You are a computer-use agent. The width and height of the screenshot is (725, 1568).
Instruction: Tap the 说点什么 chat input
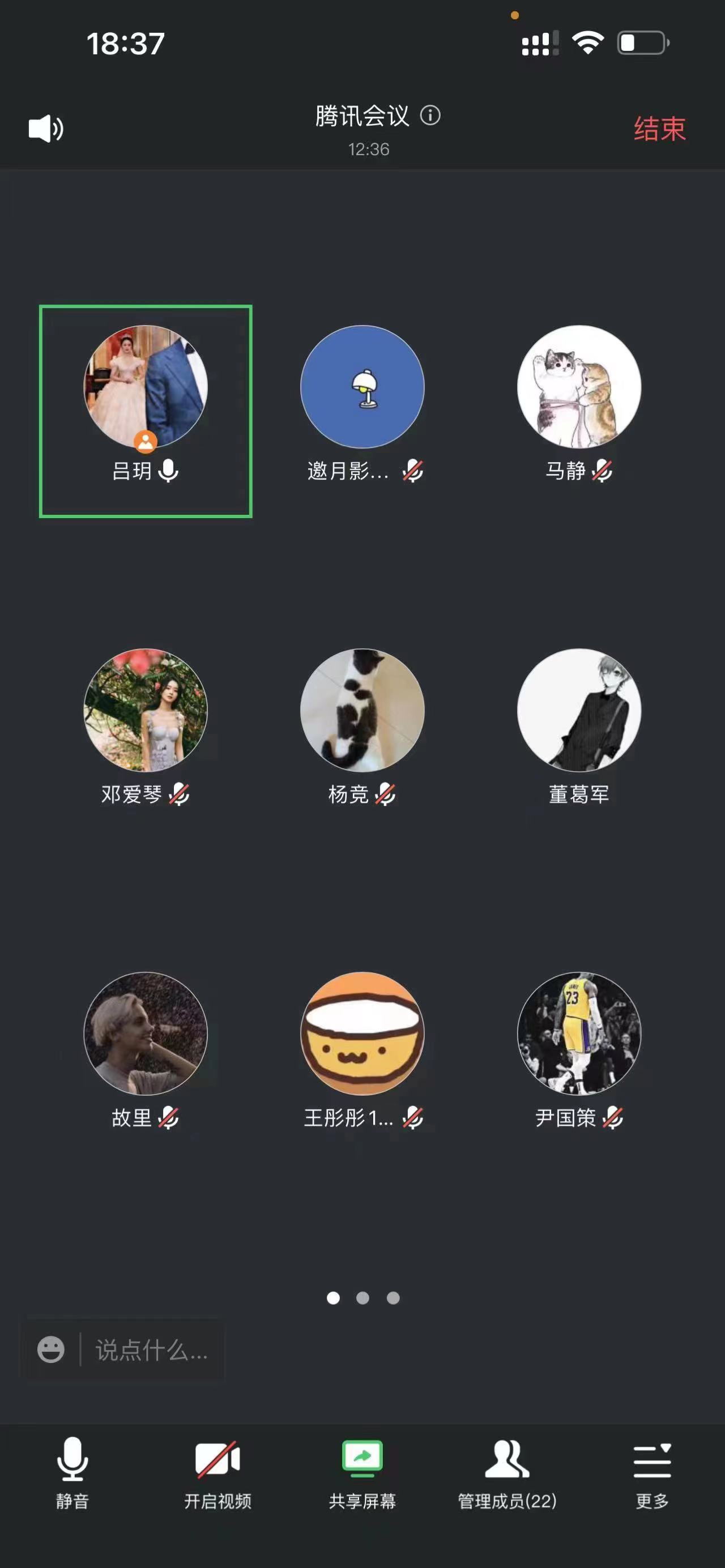pos(152,1350)
